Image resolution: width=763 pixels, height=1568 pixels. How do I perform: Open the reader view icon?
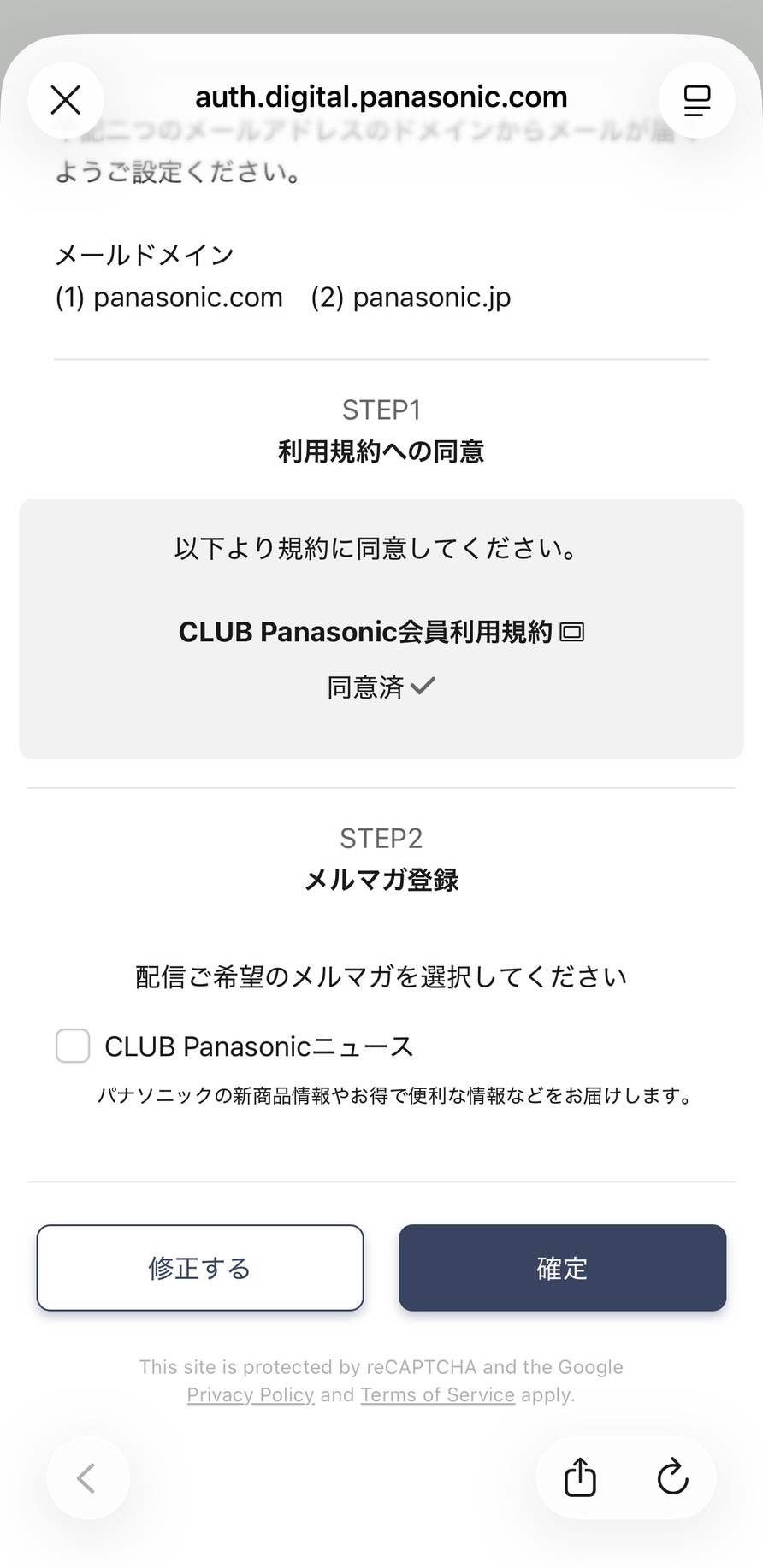(697, 100)
